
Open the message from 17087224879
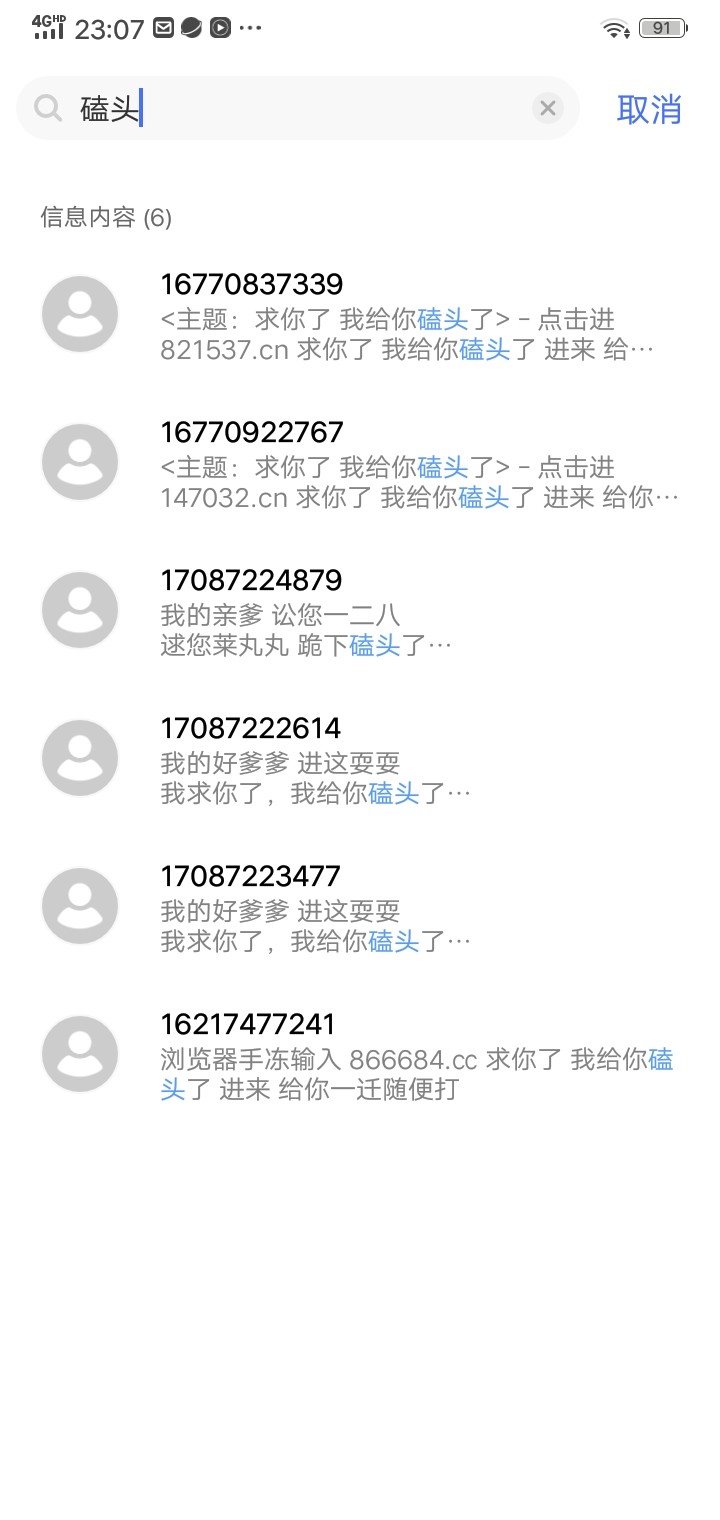(360, 612)
